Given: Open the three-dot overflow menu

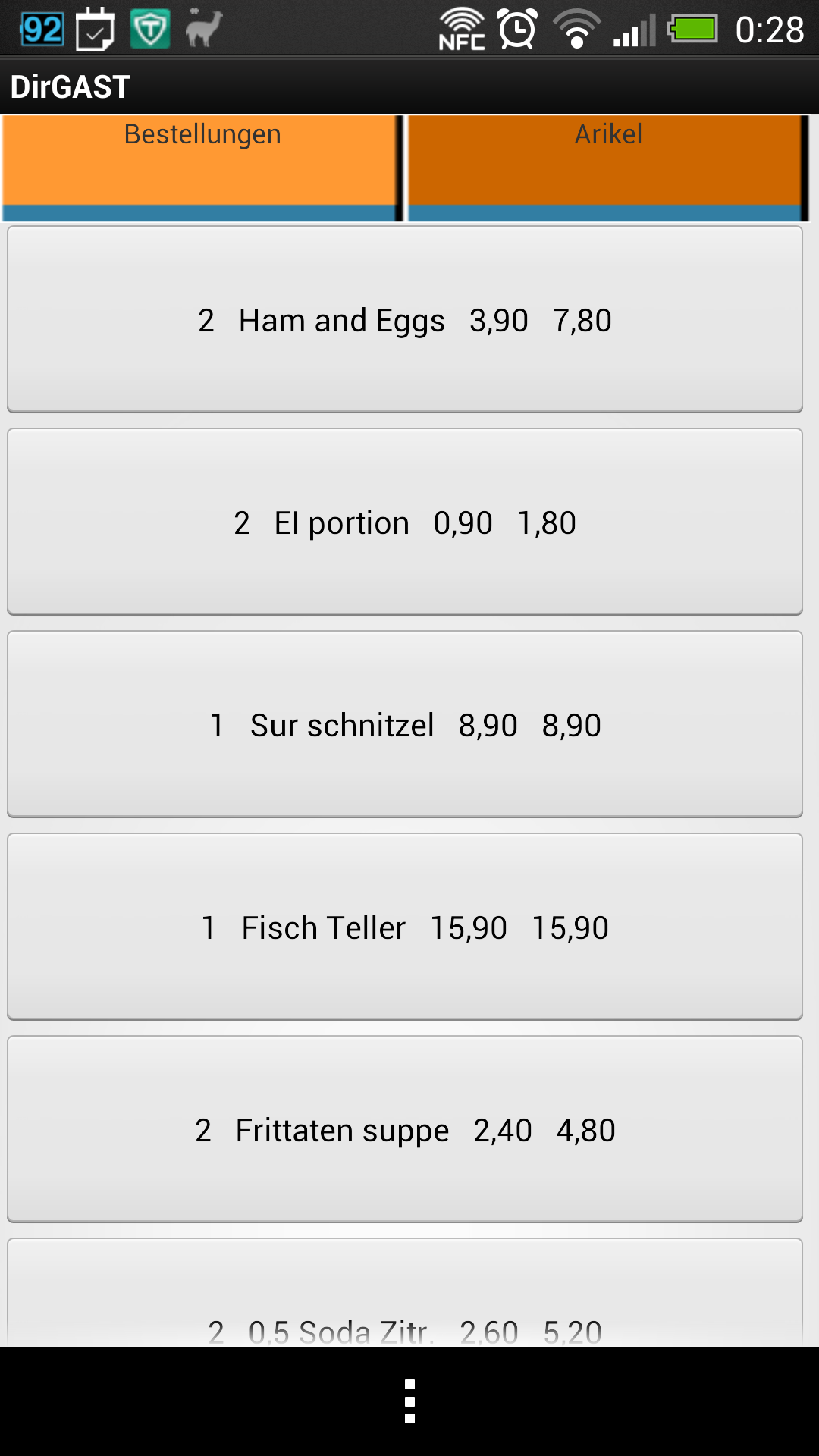Looking at the screenshot, I should (409, 1401).
